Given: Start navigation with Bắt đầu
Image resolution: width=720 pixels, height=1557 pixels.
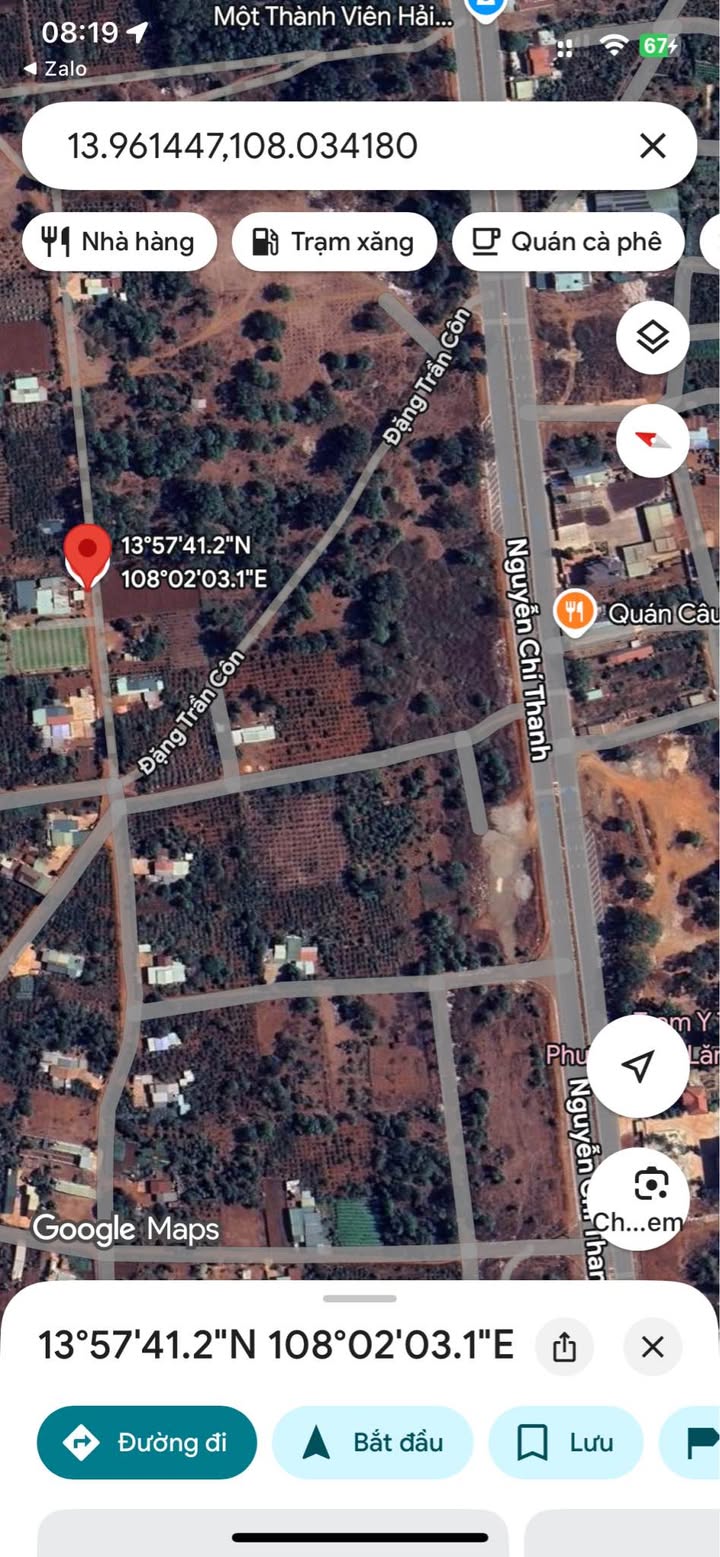Looking at the screenshot, I should pyautogui.click(x=372, y=1442).
